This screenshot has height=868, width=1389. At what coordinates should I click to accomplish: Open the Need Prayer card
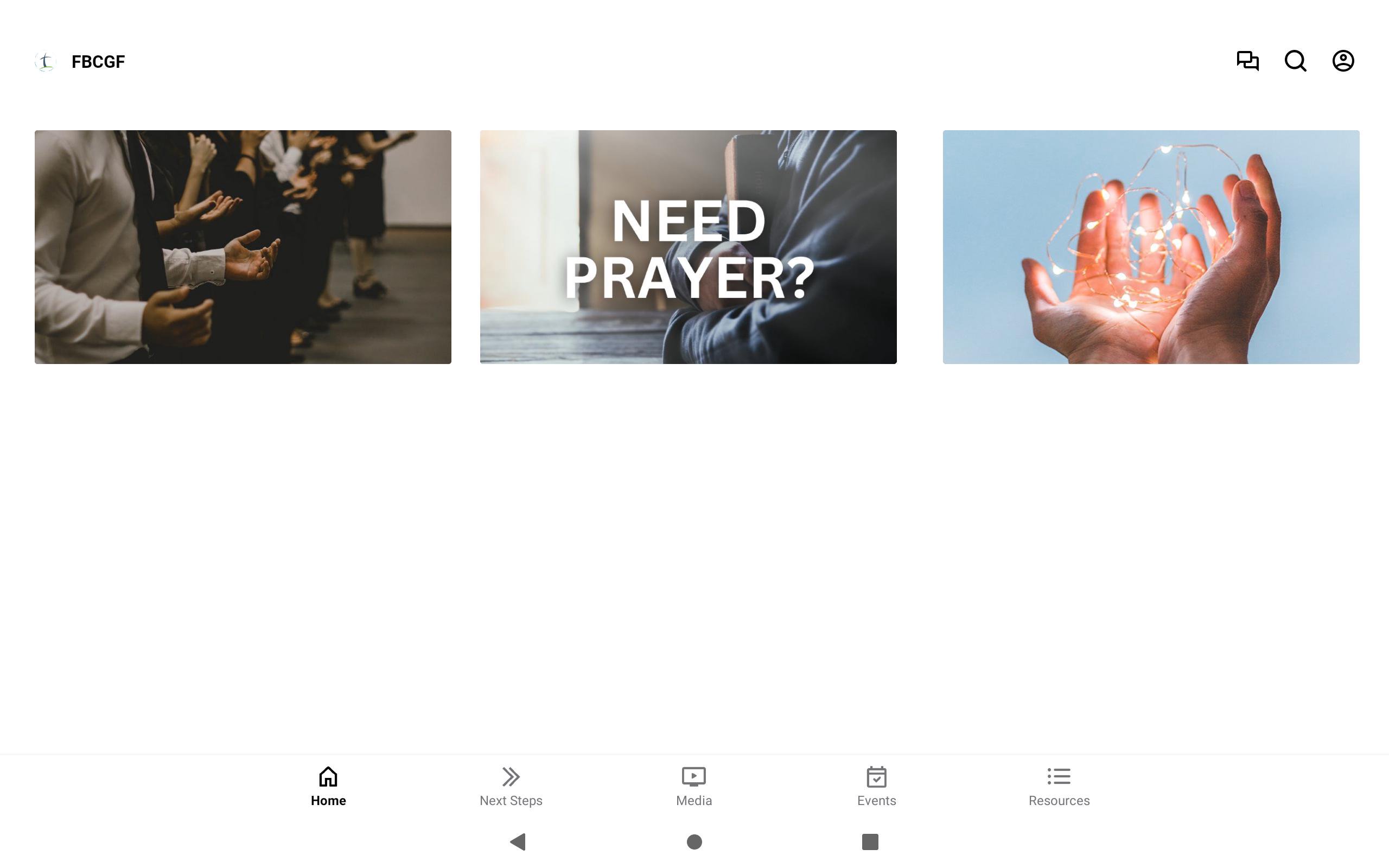[688, 247]
